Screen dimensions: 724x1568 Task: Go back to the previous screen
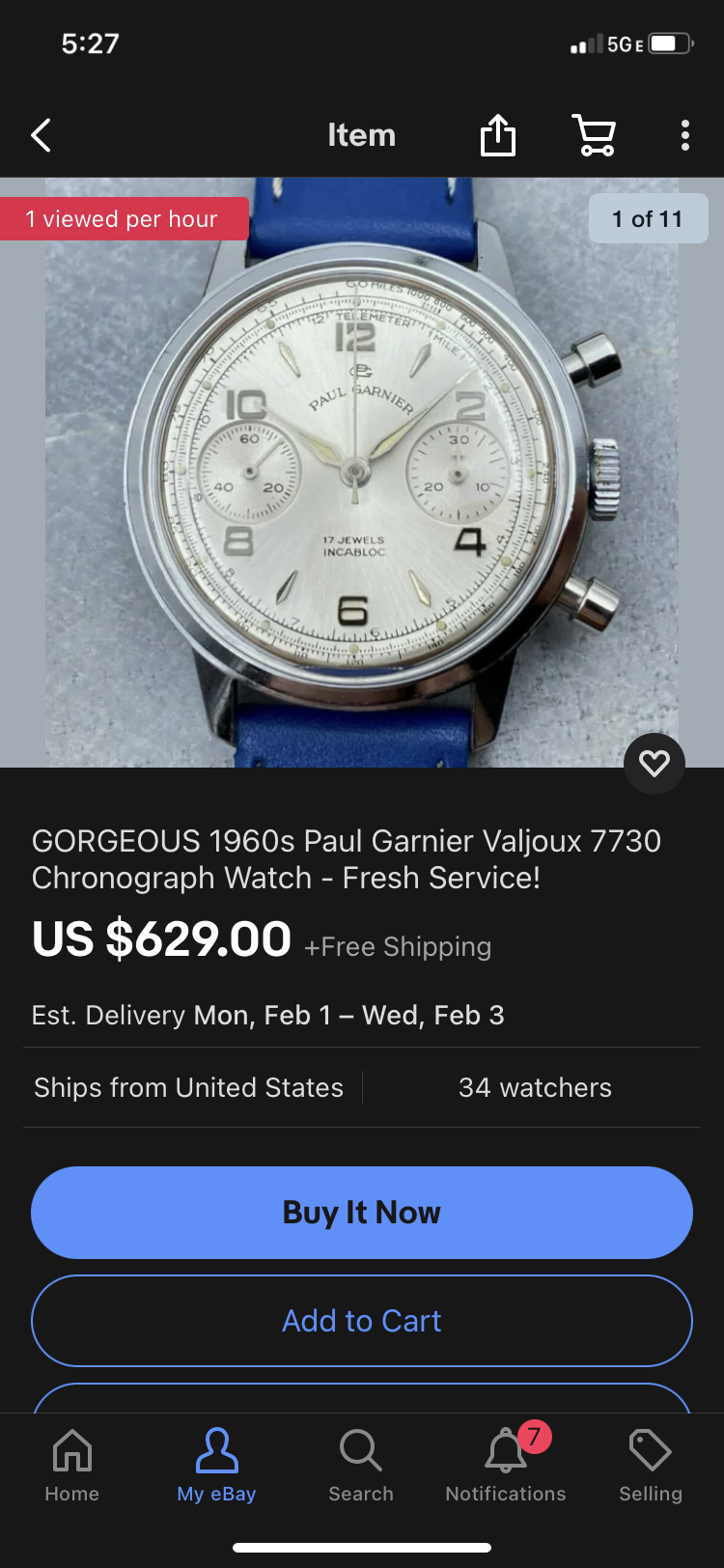[x=41, y=135]
